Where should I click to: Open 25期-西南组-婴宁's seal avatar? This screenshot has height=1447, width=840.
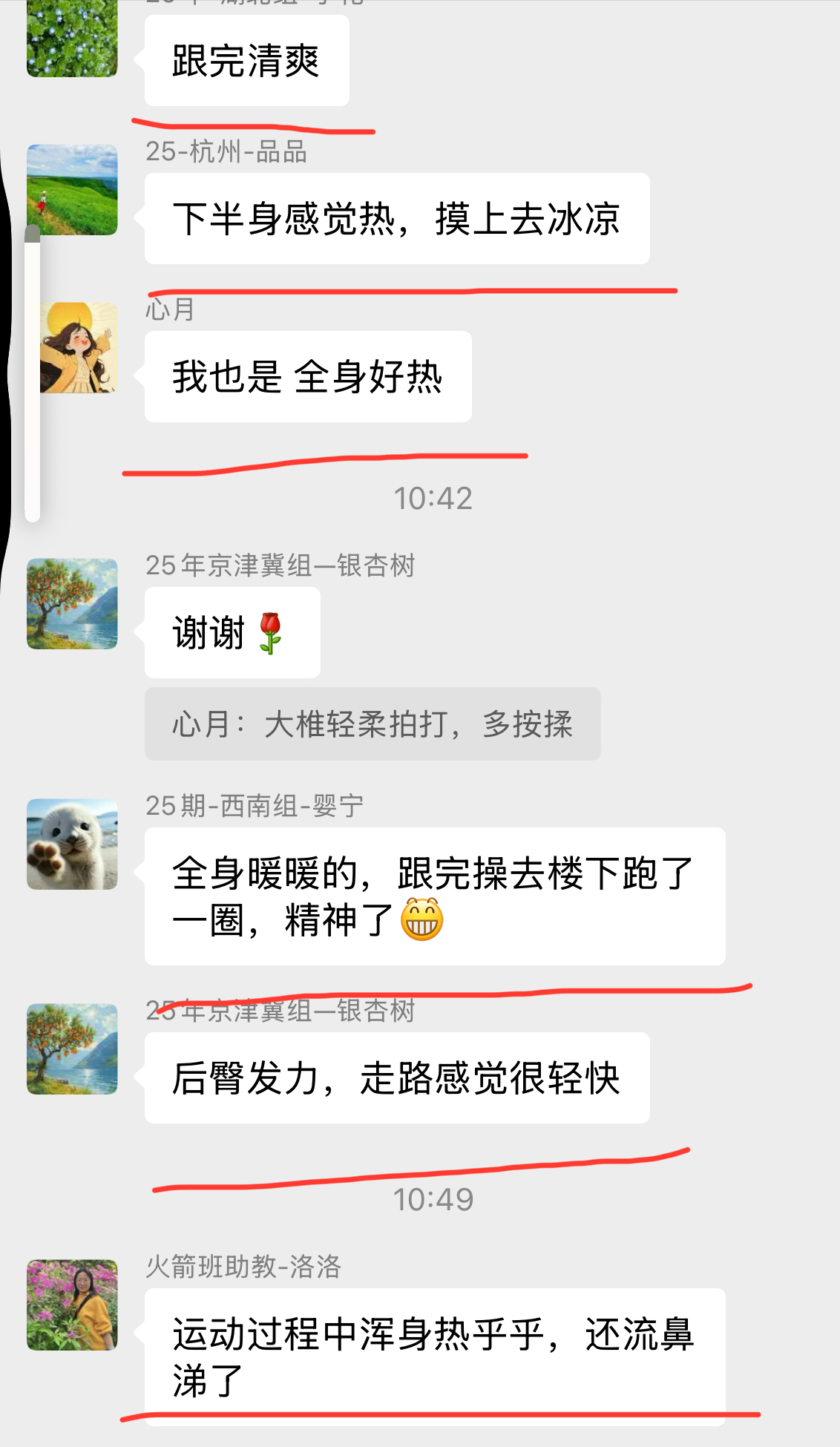(x=72, y=844)
